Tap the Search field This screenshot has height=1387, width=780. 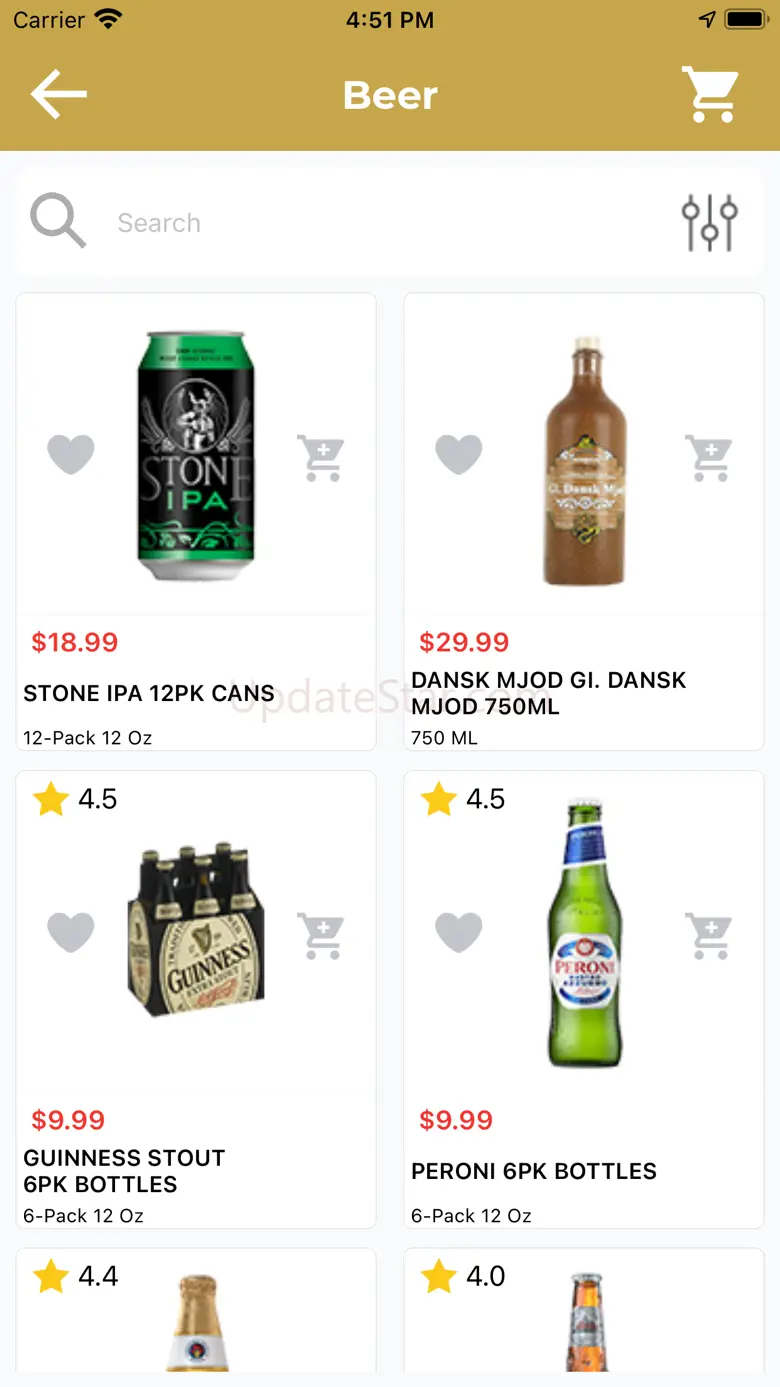380,223
